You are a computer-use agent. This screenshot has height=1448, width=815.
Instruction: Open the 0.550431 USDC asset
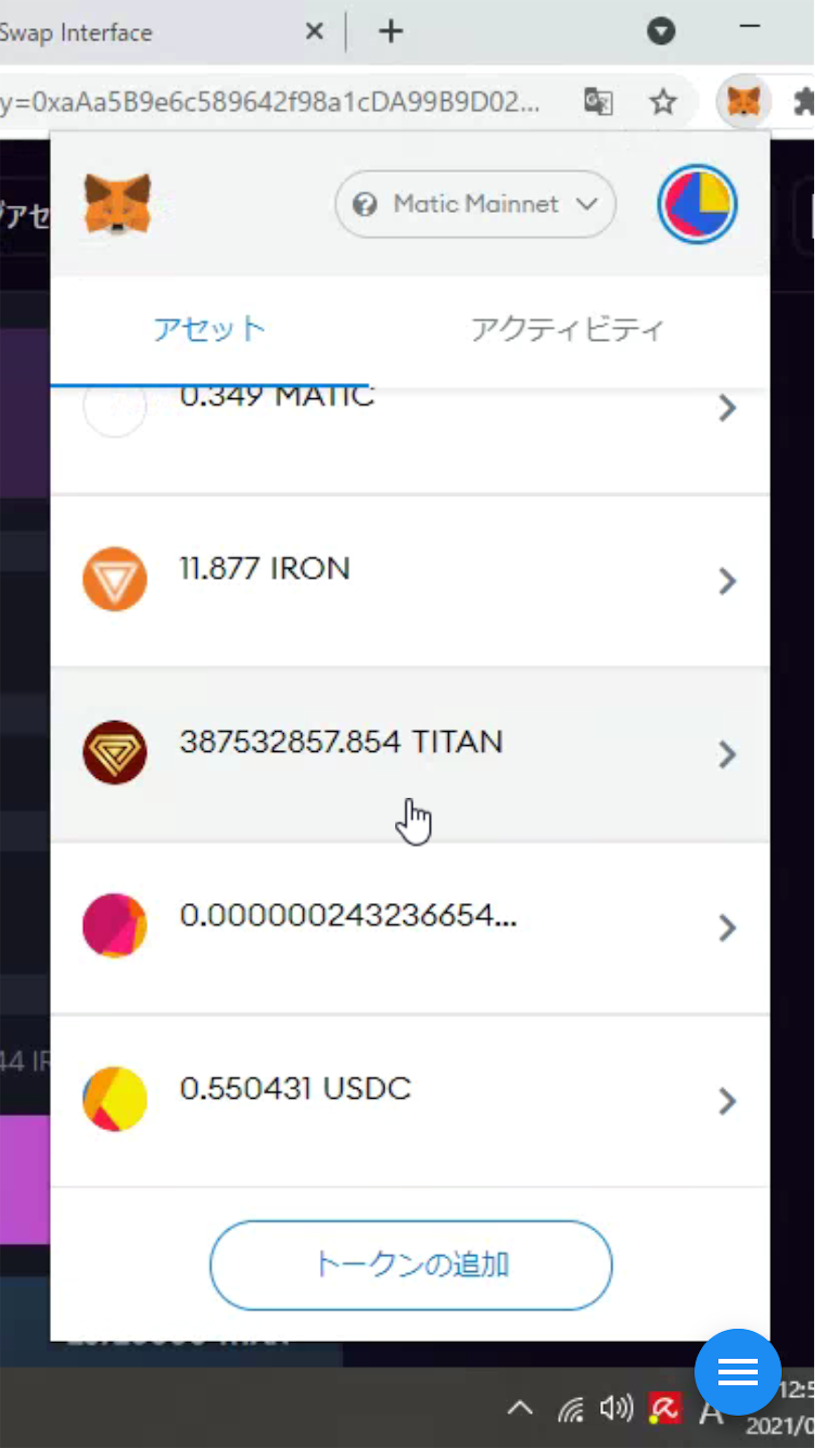coord(410,1100)
